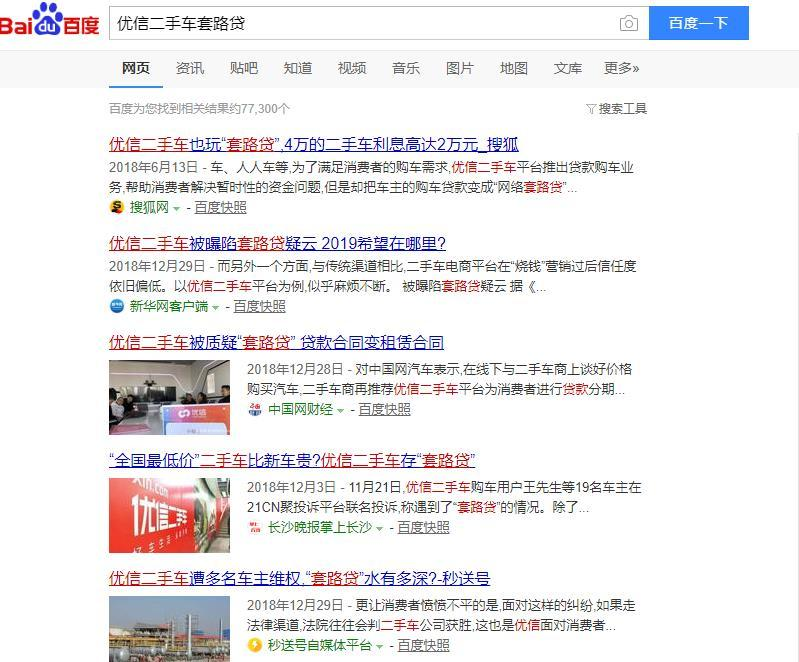The image size is (799, 662).
Task: Open 百度快照 for the 新华网客户端 result
Action: (259, 306)
